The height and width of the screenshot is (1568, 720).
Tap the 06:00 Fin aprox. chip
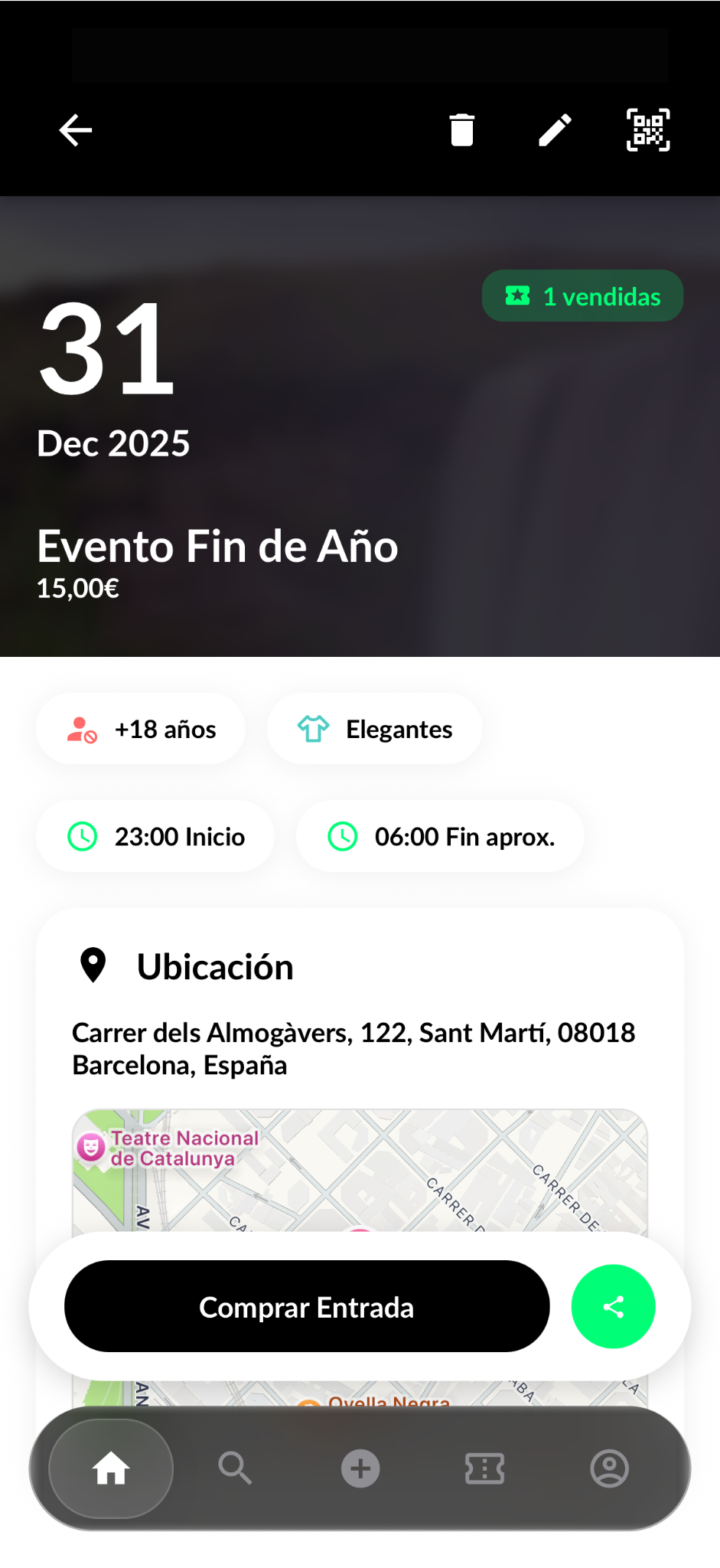(440, 837)
